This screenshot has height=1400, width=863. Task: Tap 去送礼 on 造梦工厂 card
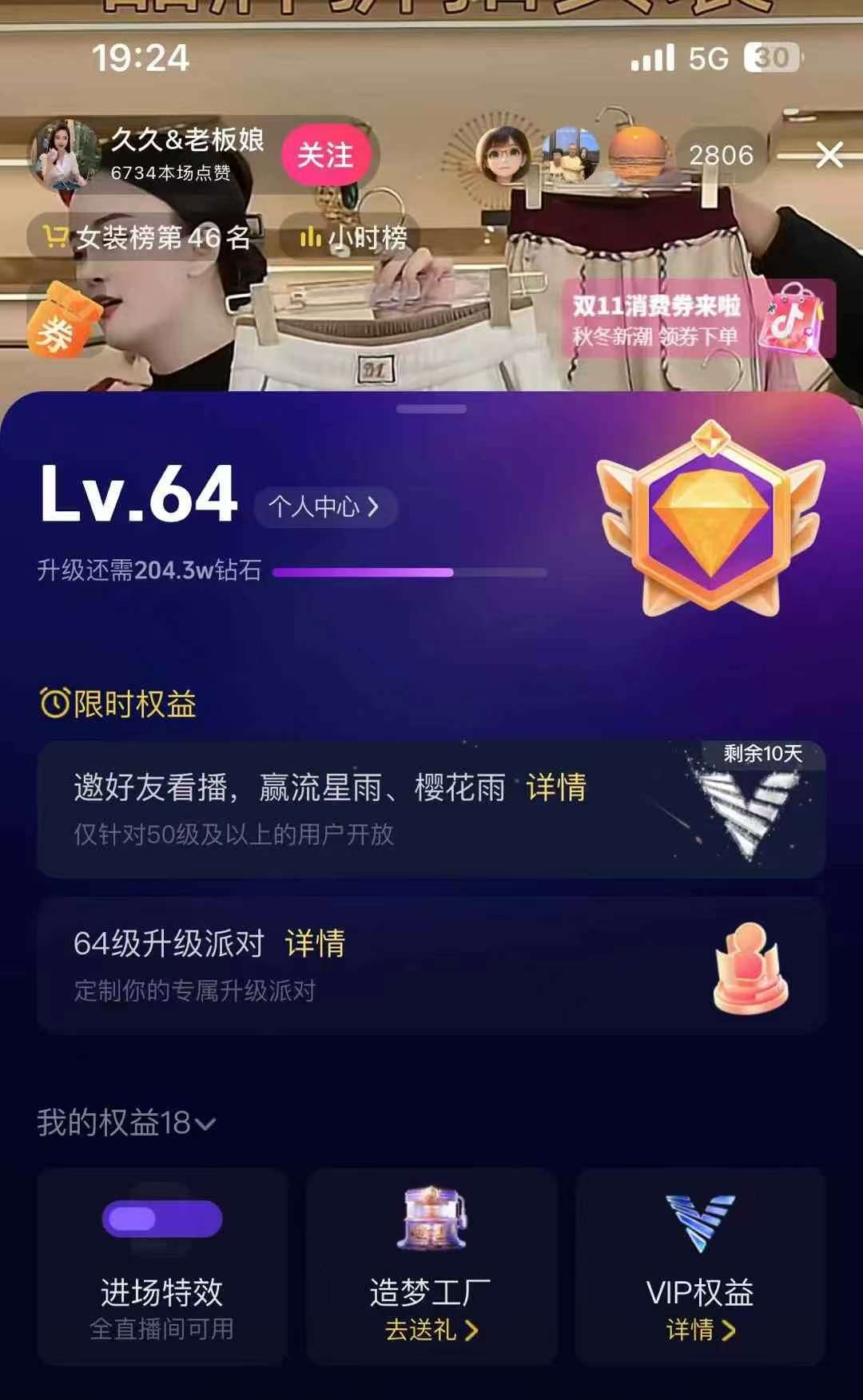click(431, 1330)
